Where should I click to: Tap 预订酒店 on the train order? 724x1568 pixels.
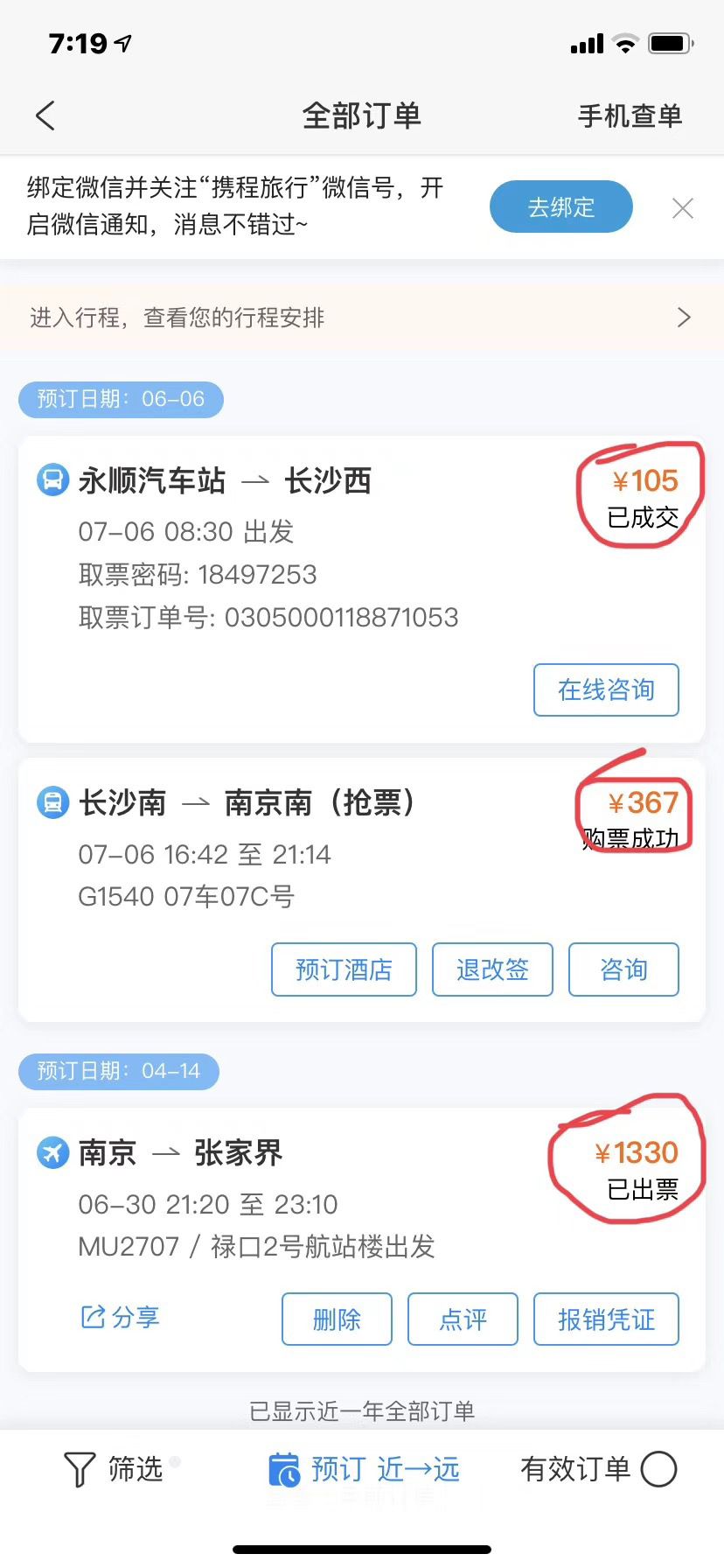pyautogui.click(x=344, y=969)
